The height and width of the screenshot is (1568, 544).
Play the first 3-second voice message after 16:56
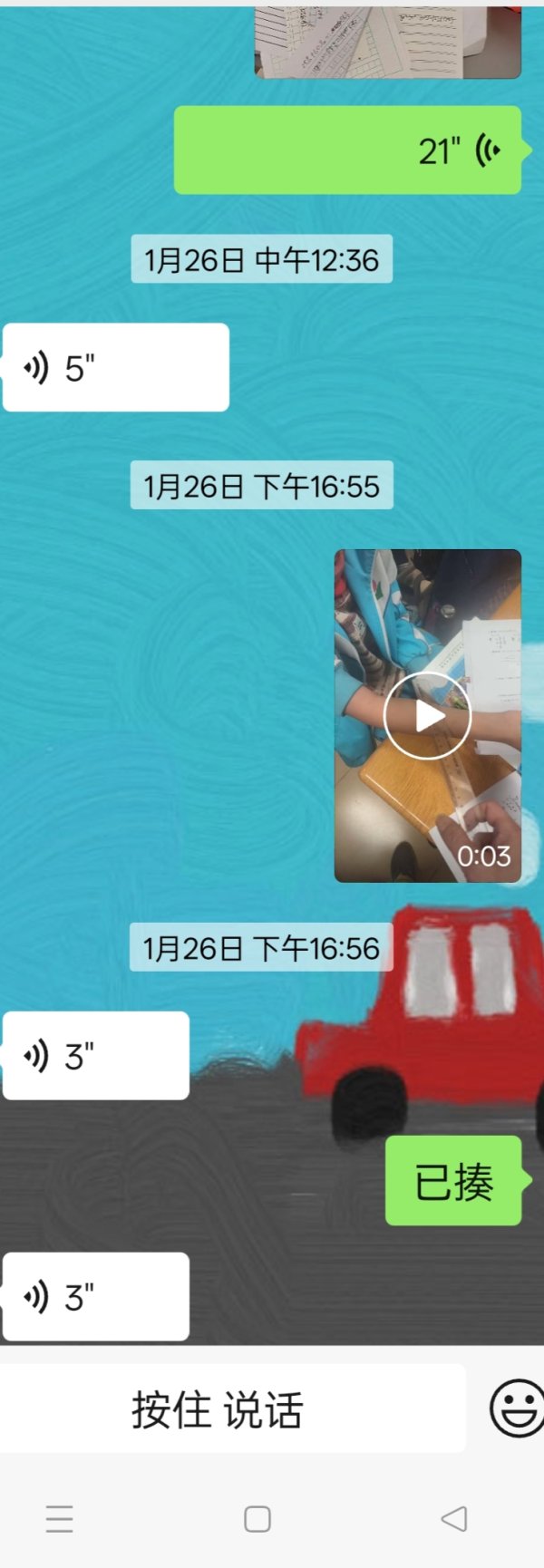point(95,1056)
